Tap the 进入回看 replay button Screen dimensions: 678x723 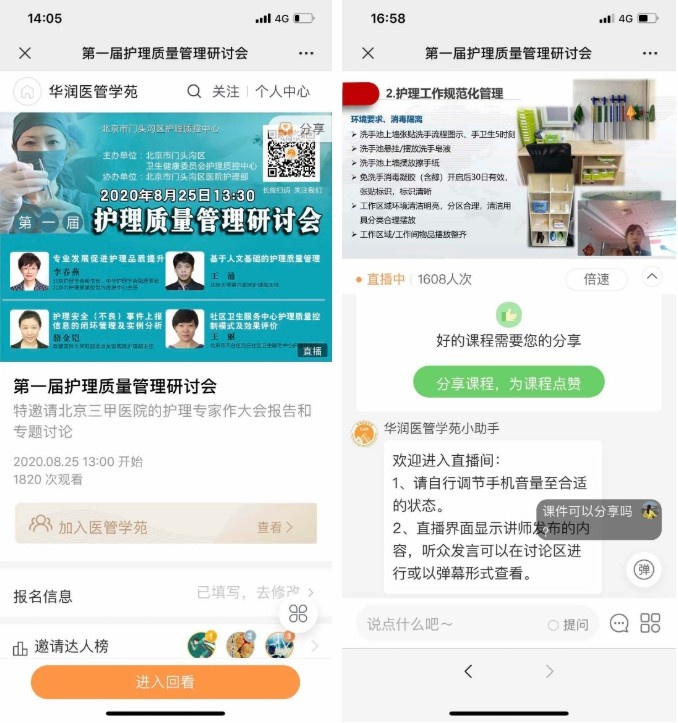point(165,682)
